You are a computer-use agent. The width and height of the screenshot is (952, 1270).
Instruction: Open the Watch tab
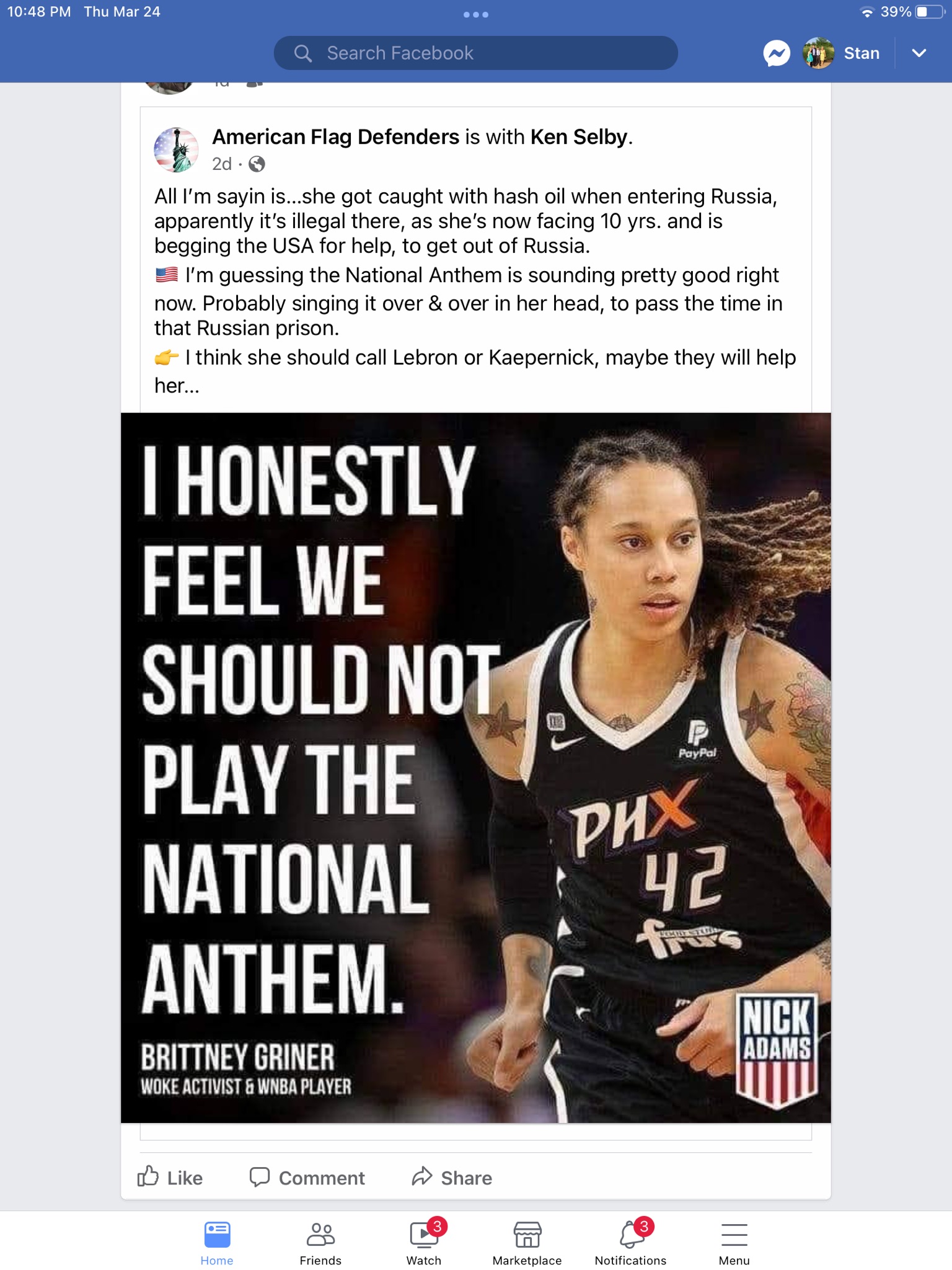tap(424, 1242)
